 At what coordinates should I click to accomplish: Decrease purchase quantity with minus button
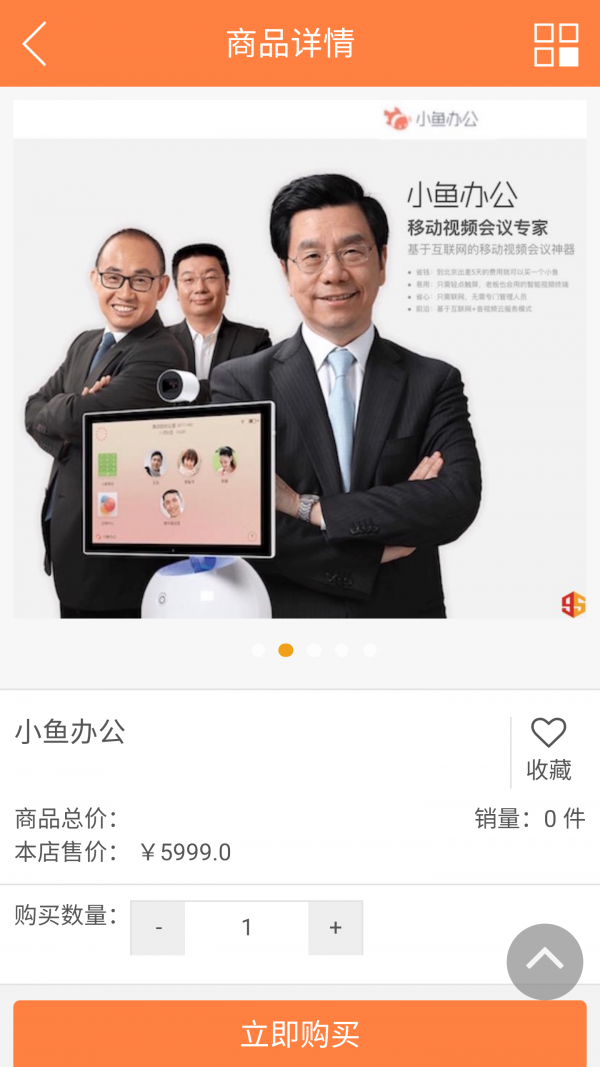158,928
